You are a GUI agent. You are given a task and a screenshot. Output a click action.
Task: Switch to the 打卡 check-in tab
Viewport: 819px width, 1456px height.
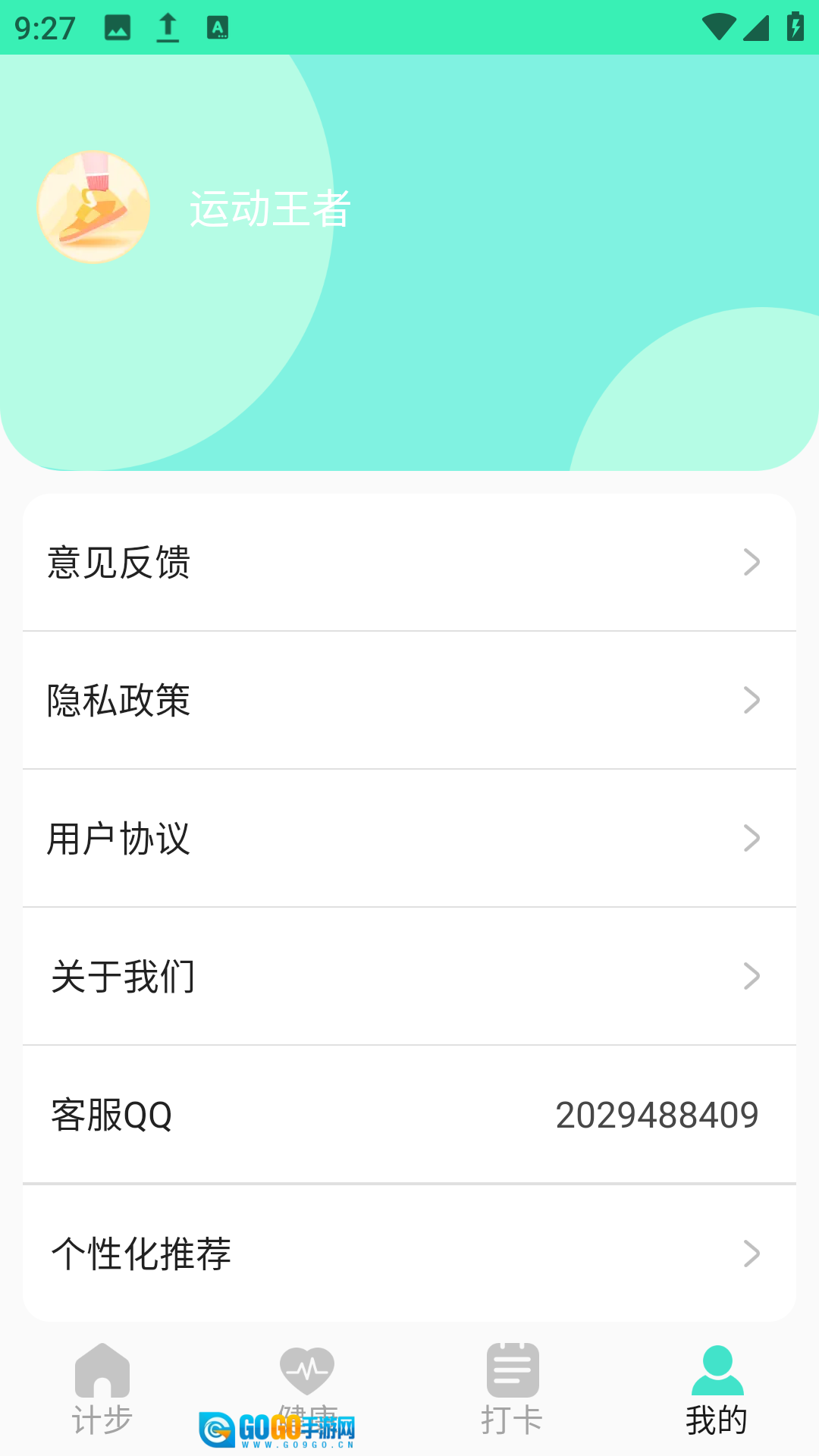pos(512,1389)
